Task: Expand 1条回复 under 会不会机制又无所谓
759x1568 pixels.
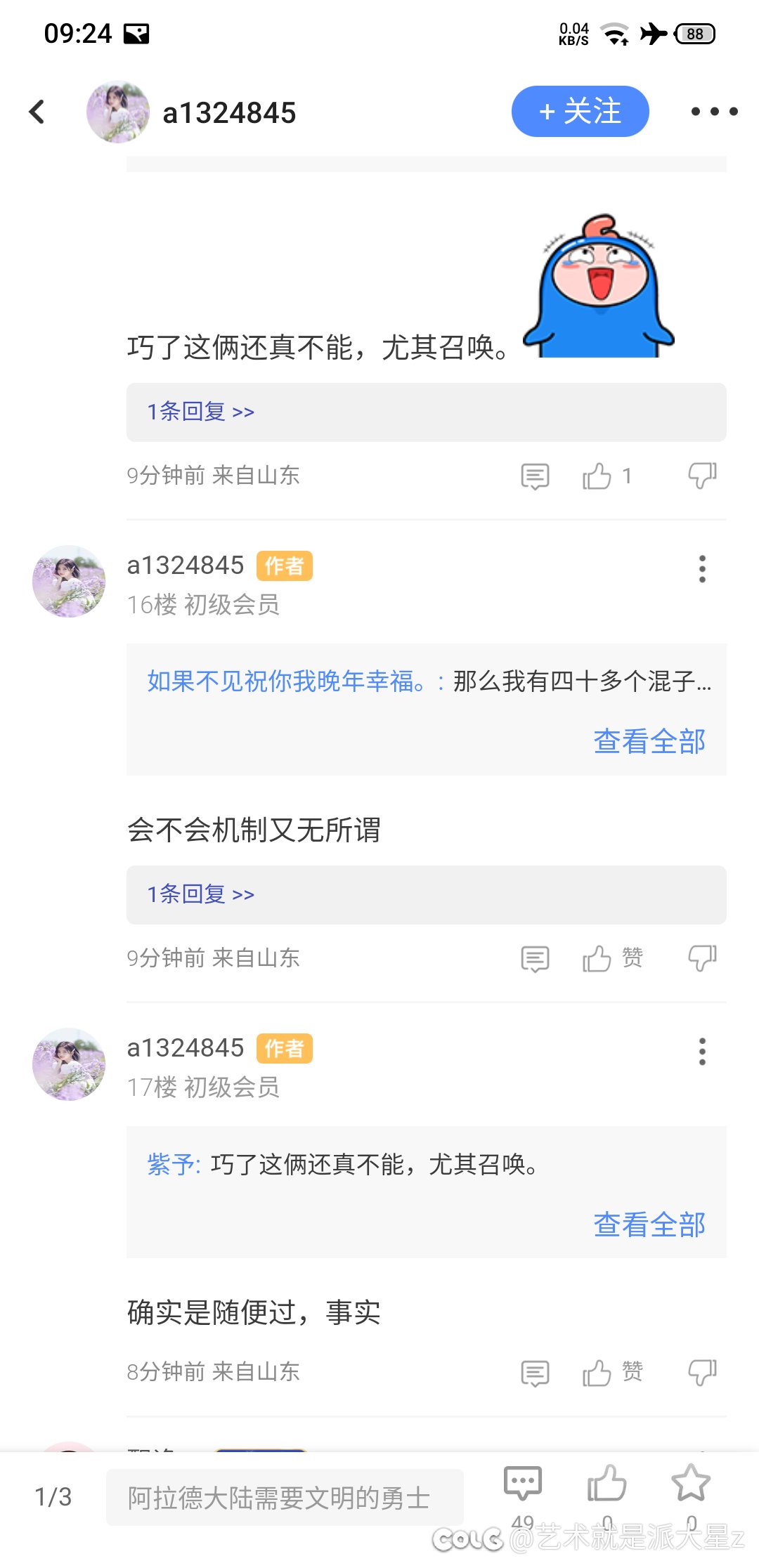Action: [426, 894]
